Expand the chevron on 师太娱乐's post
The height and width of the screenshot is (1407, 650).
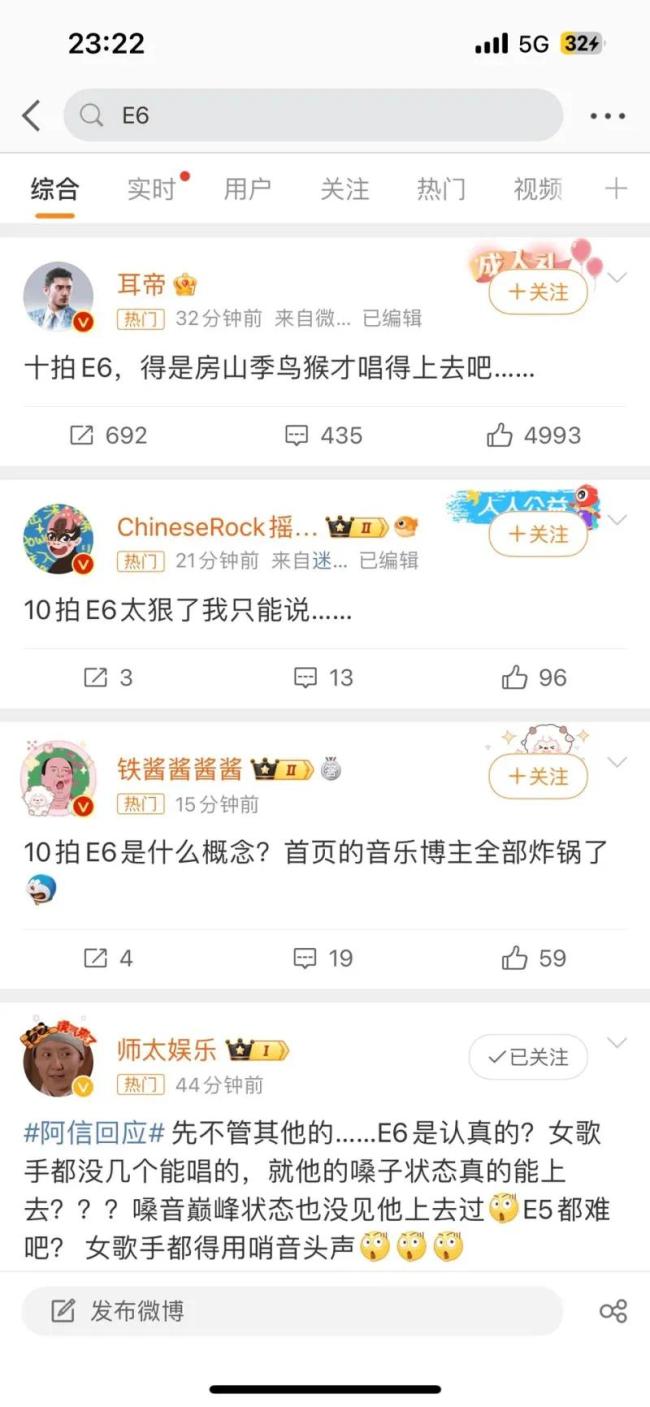(x=617, y=1043)
